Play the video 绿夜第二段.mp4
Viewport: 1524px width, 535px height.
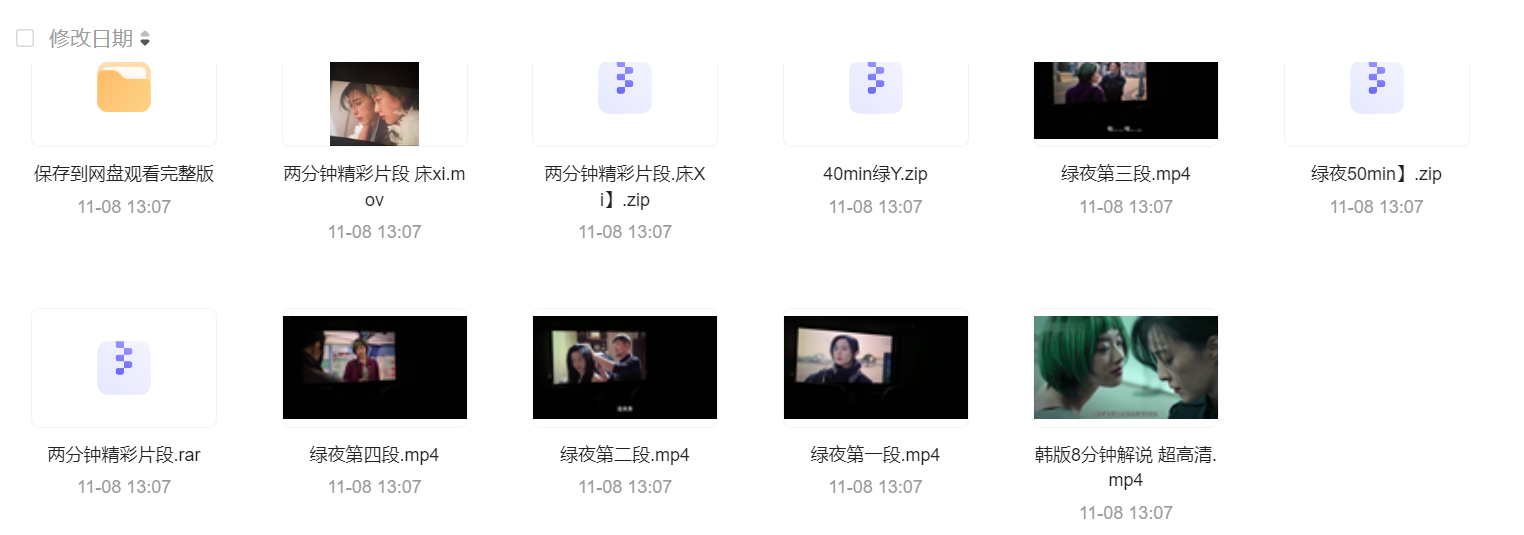(x=625, y=367)
